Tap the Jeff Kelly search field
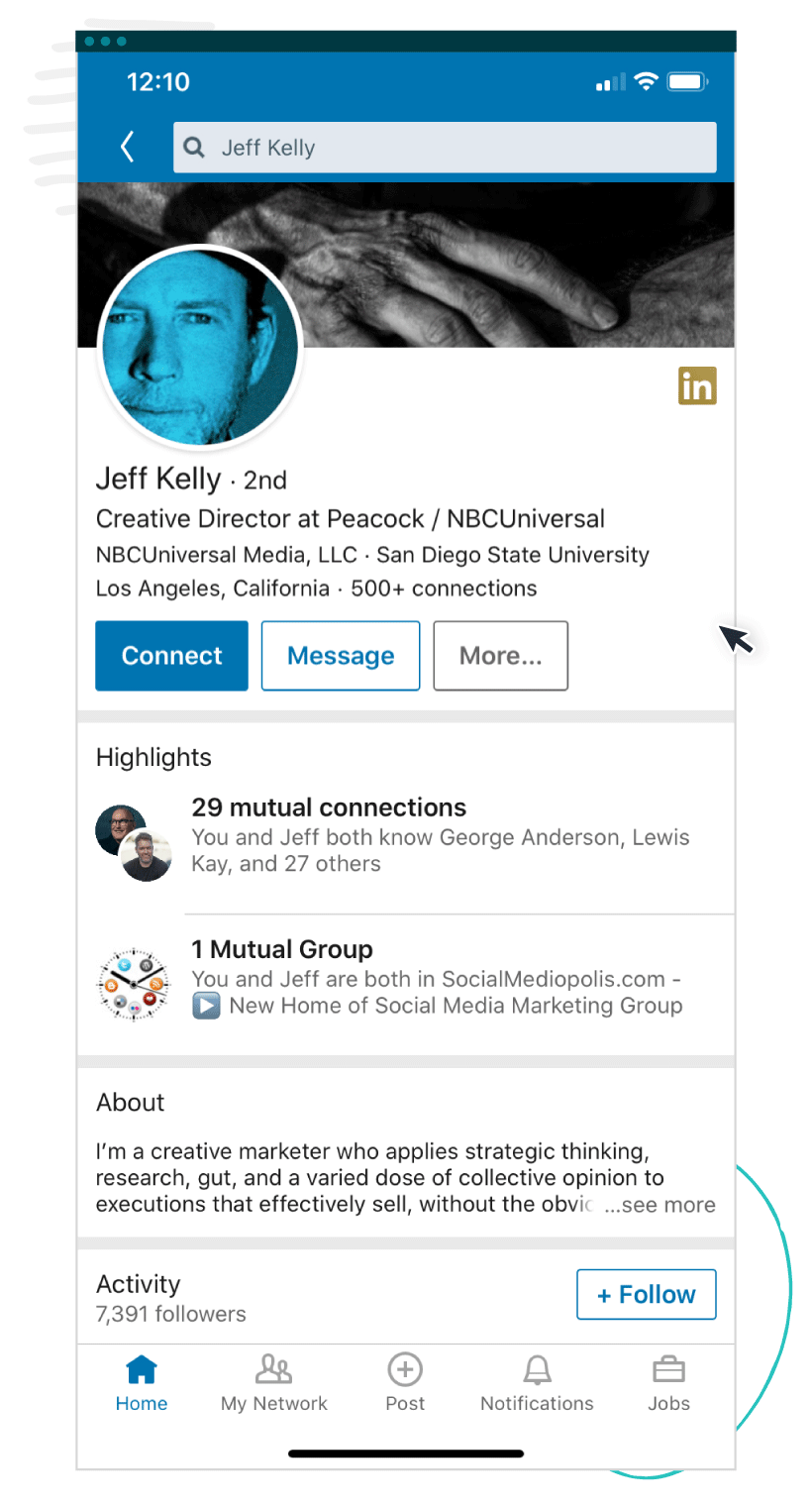 445,148
